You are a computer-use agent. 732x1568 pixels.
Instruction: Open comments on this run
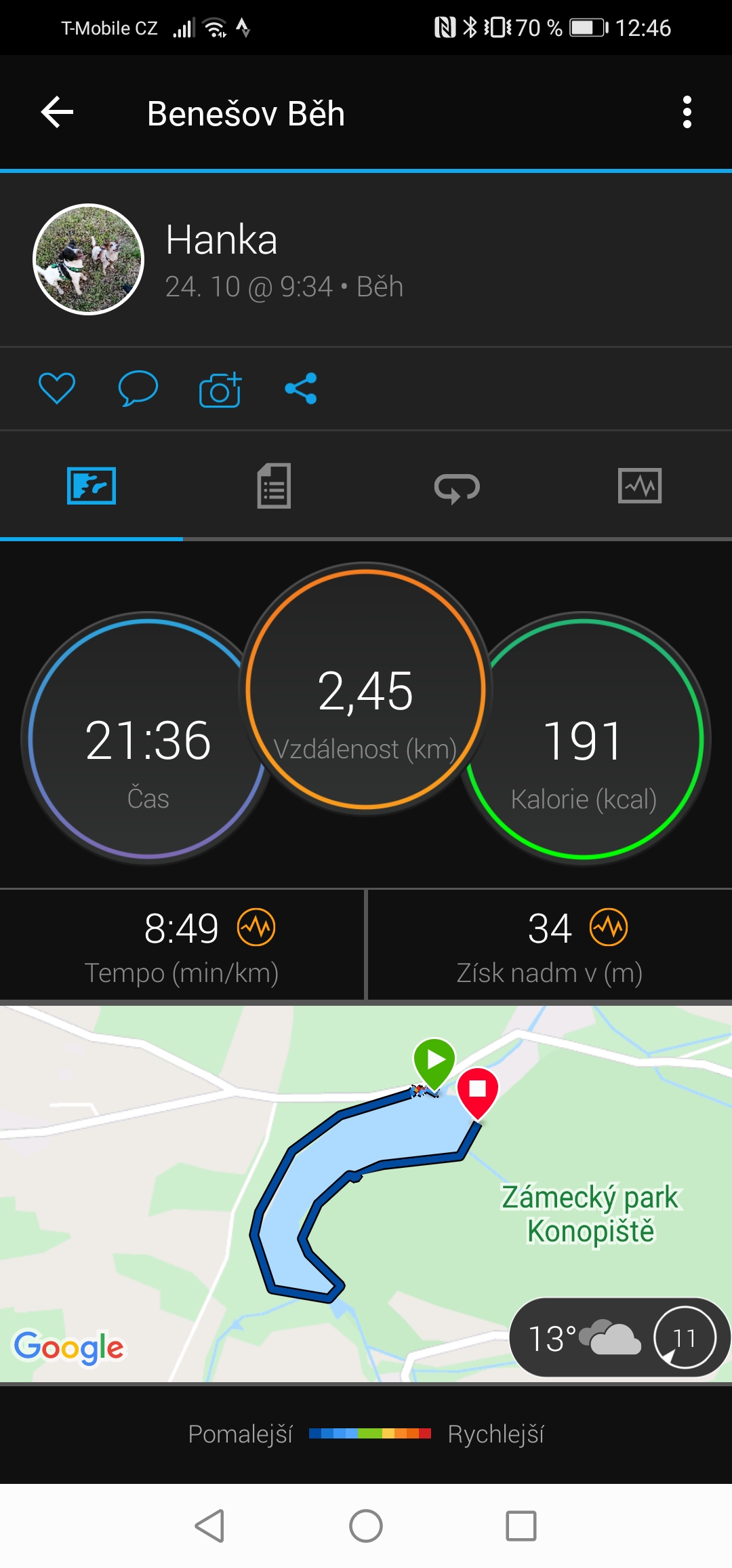(x=138, y=389)
